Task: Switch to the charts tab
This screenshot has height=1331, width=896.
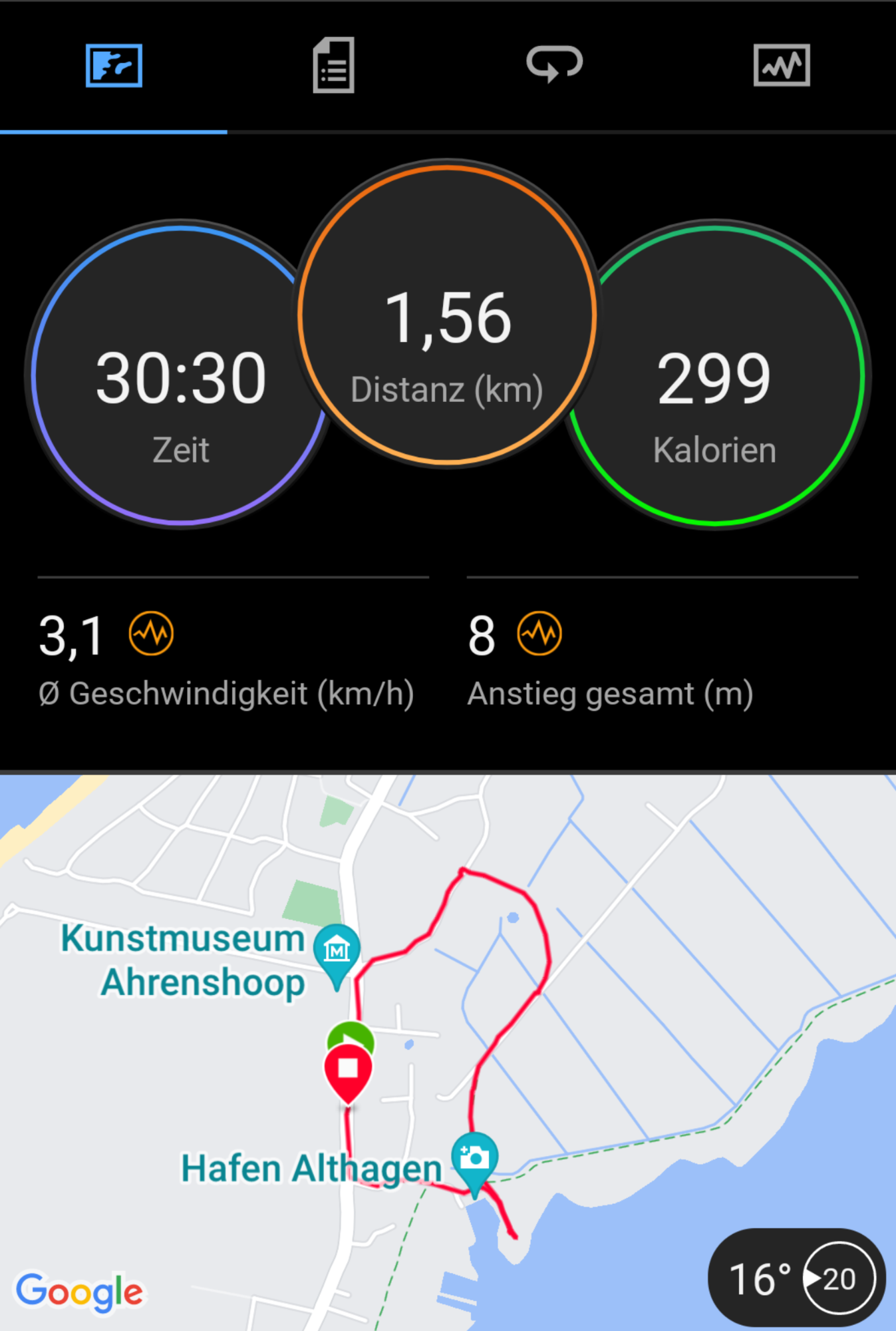Action: click(x=782, y=65)
